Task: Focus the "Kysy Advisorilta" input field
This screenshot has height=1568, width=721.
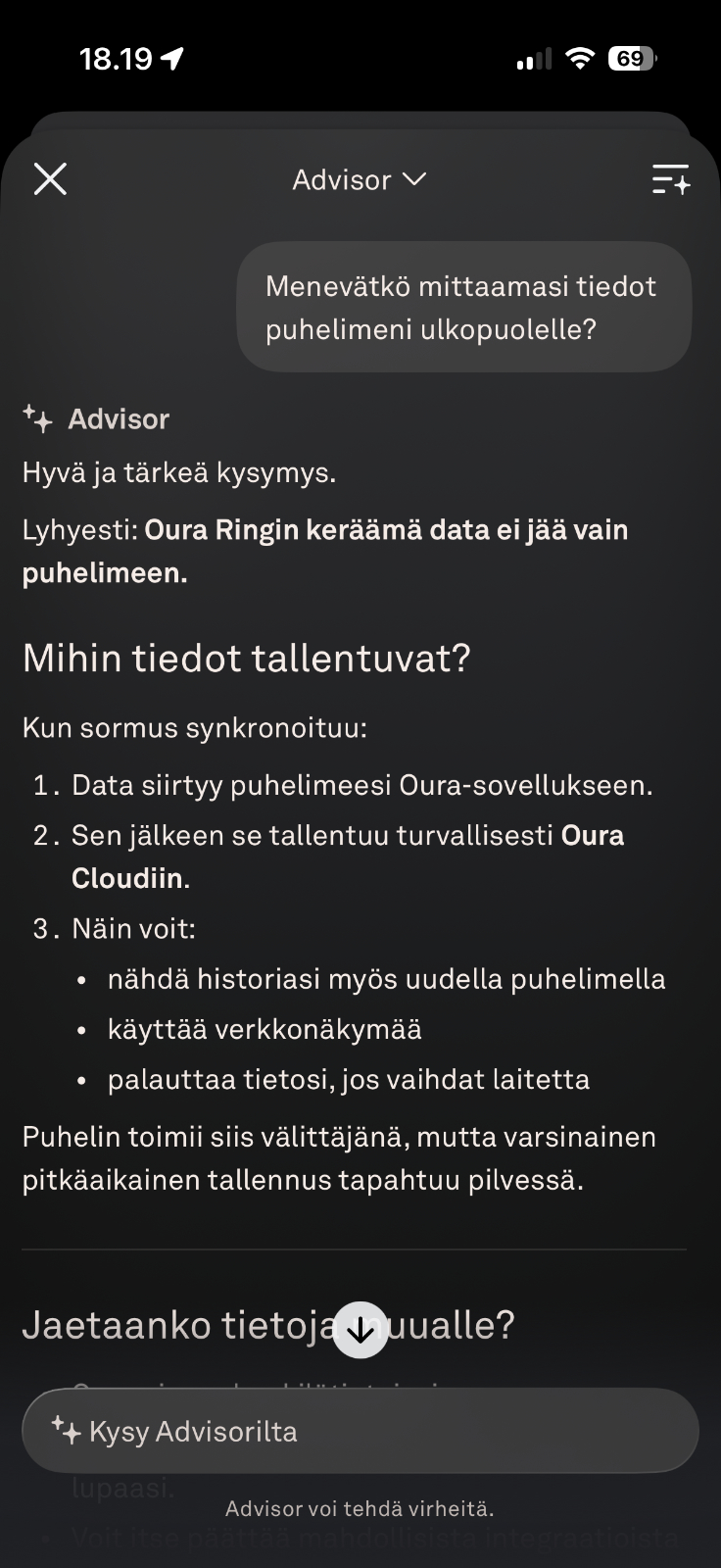Action: 360,1431
